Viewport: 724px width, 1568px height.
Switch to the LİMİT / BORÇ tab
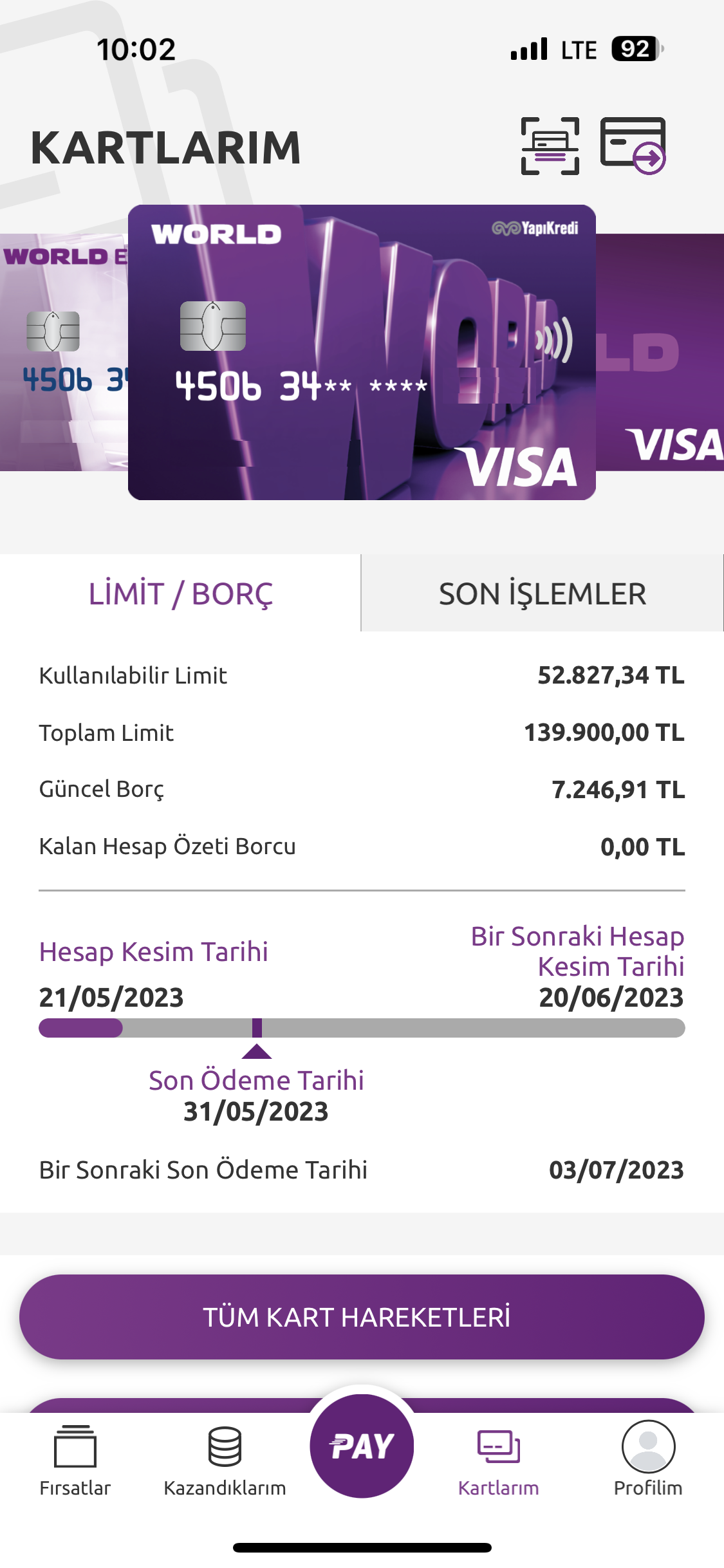point(180,593)
